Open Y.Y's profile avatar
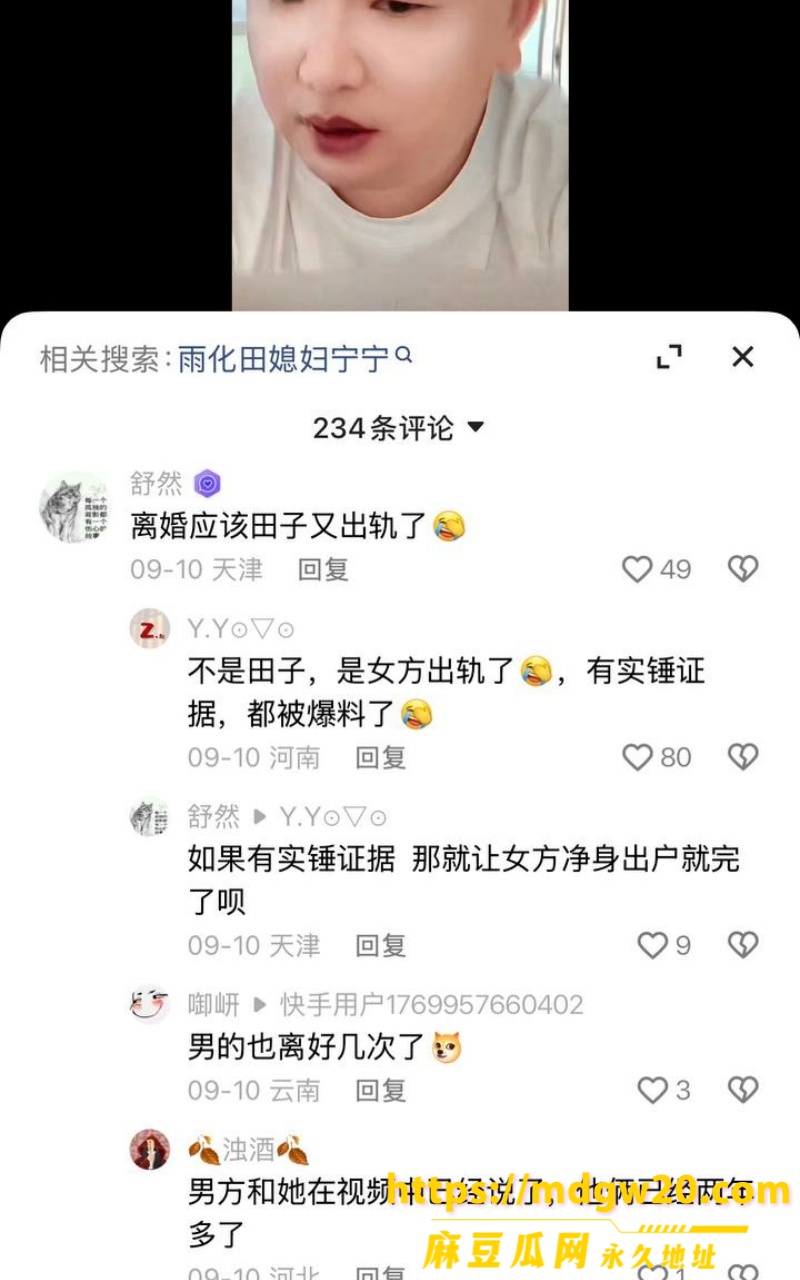Screen dimensions: 800x1280 [150, 628]
